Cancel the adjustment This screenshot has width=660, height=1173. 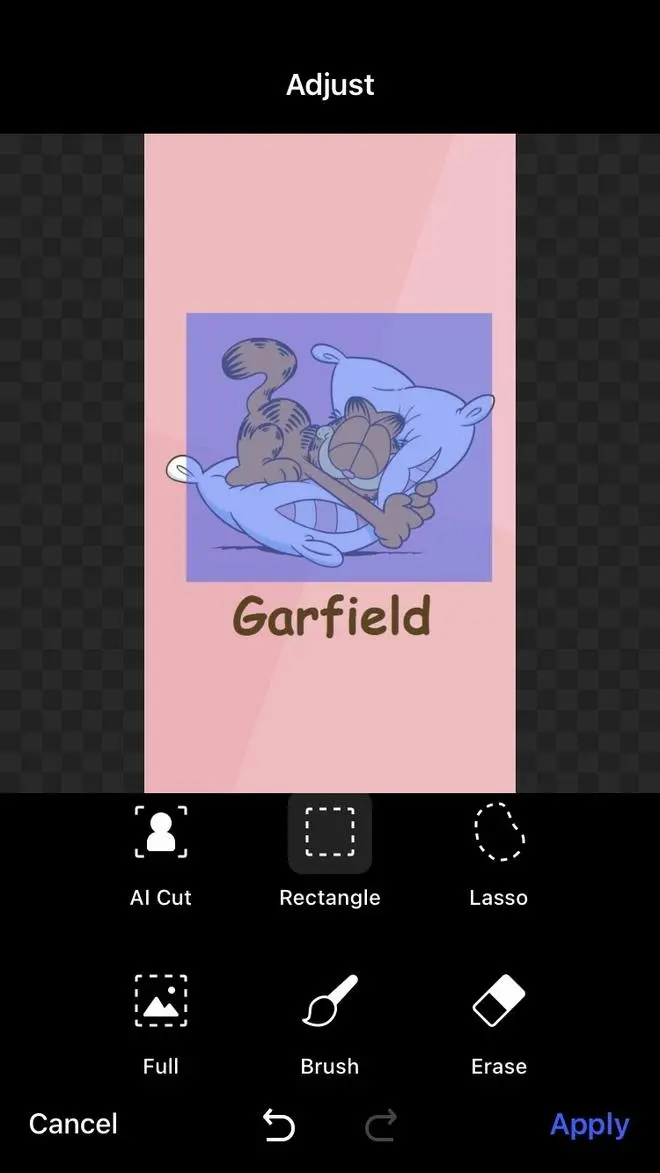coord(73,1124)
